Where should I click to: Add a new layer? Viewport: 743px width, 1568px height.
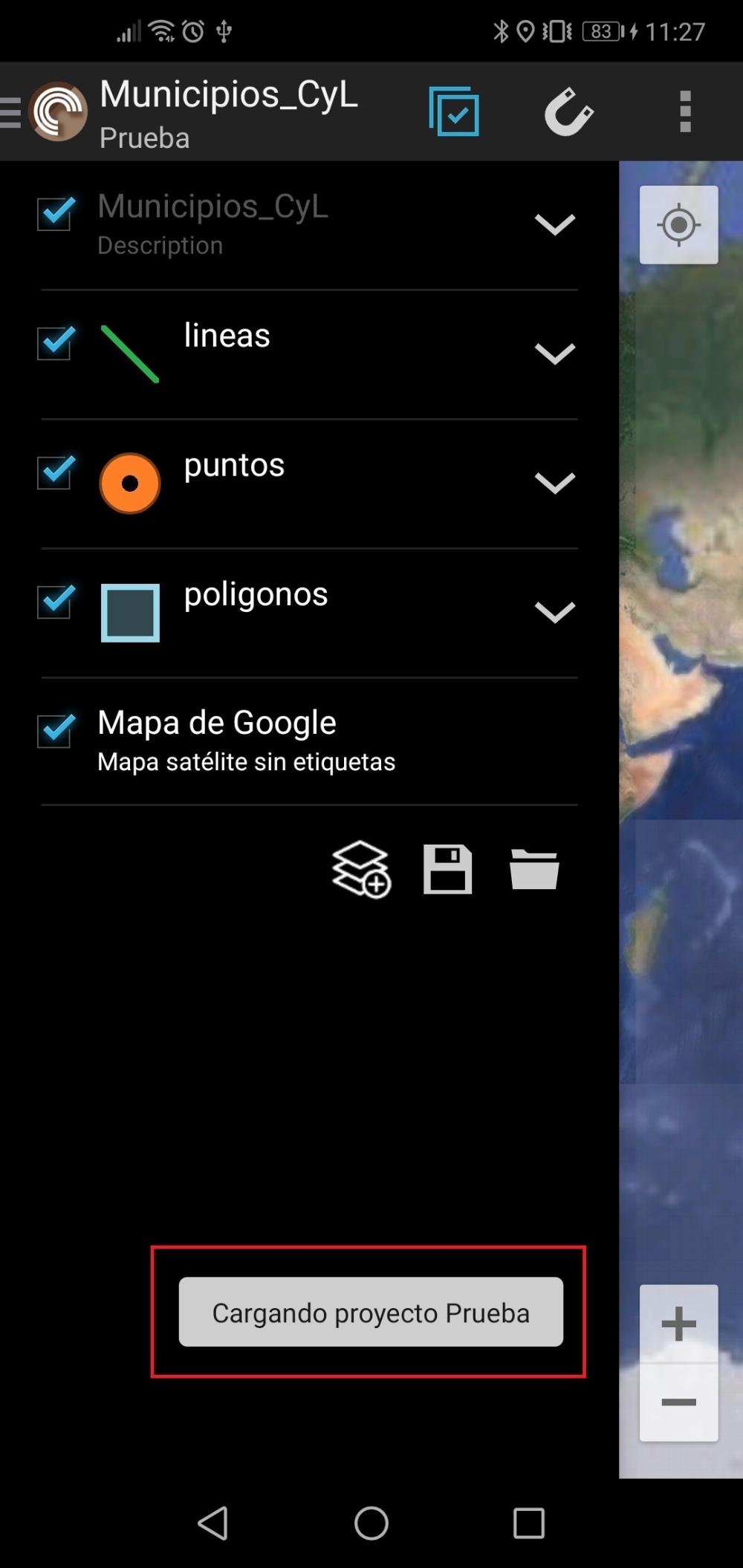361,869
